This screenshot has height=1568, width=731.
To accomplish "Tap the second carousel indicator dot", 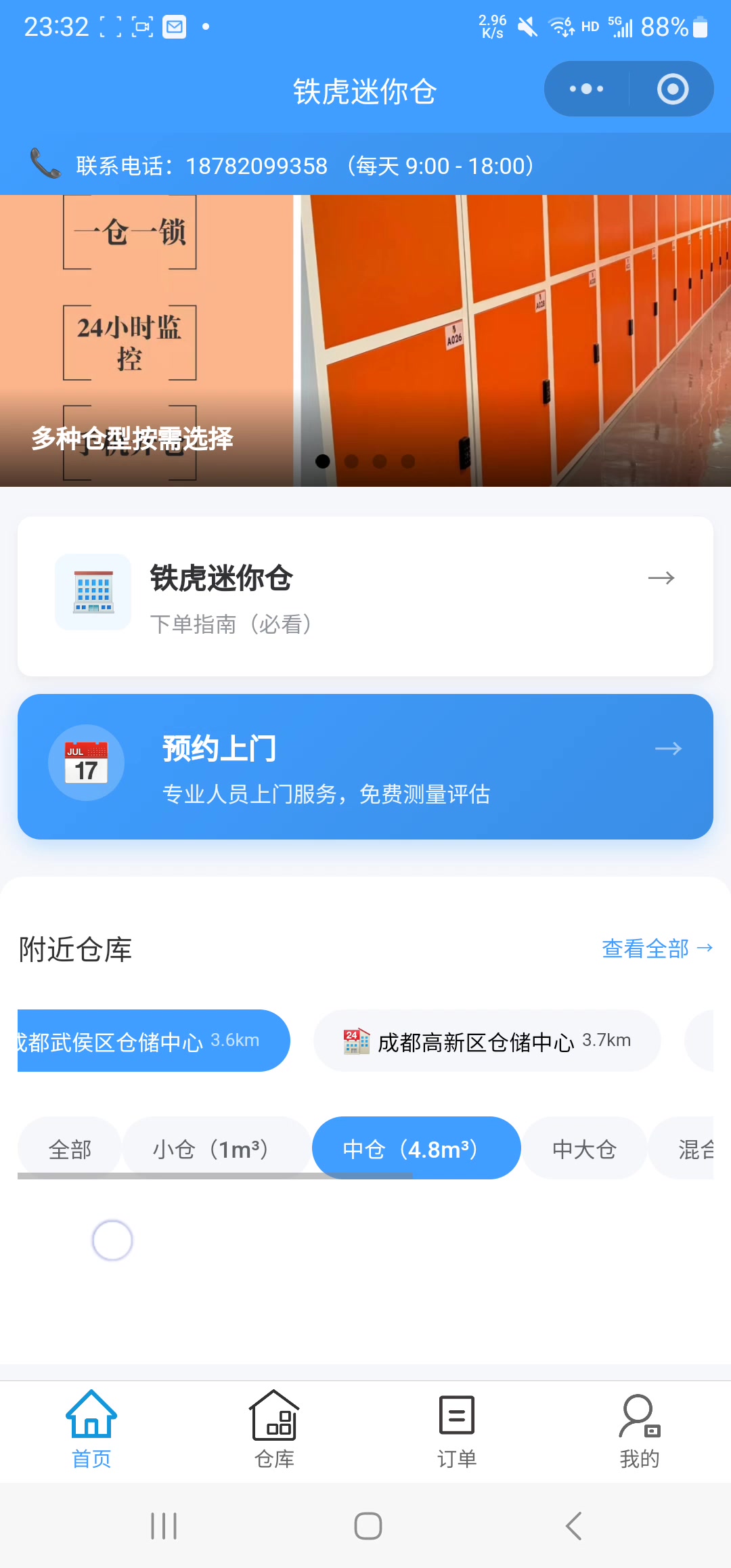I will pos(351,461).
